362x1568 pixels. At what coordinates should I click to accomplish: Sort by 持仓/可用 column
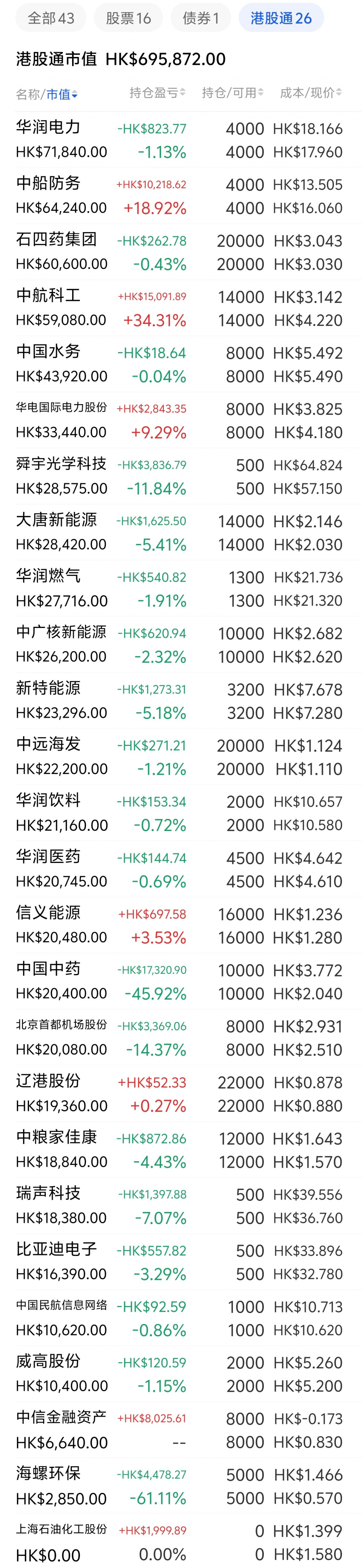click(232, 93)
